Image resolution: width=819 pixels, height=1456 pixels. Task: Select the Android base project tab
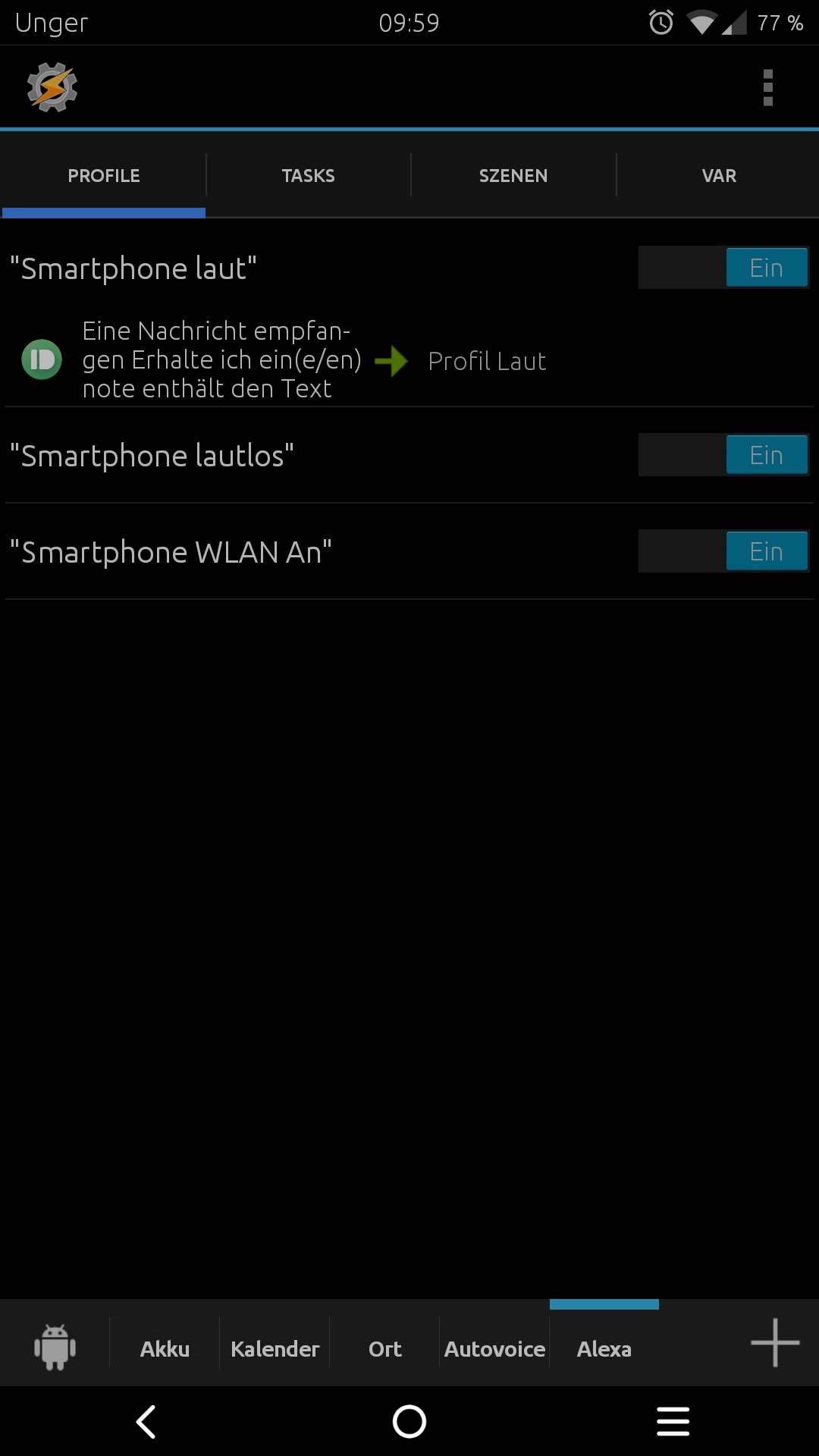click(55, 1348)
